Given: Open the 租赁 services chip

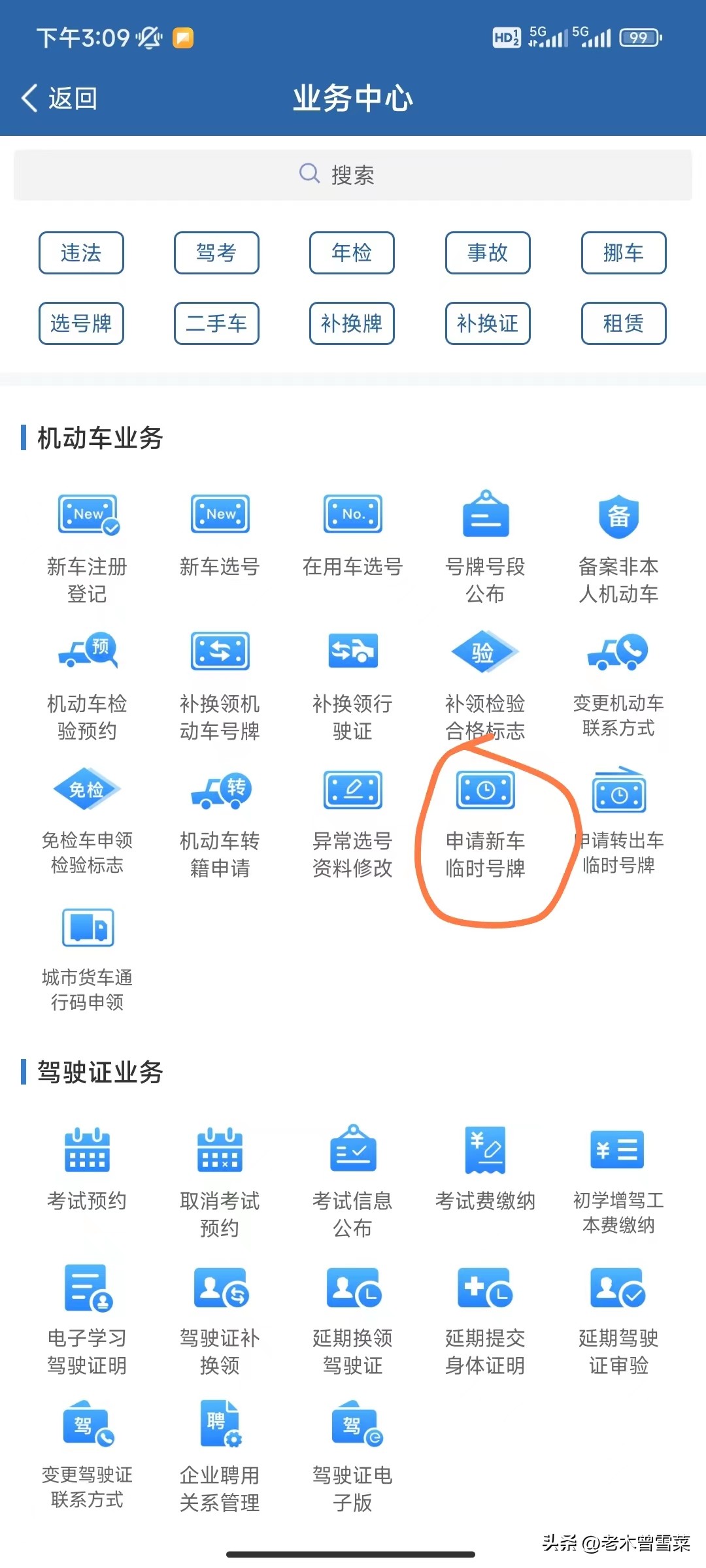Looking at the screenshot, I should click(623, 323).
